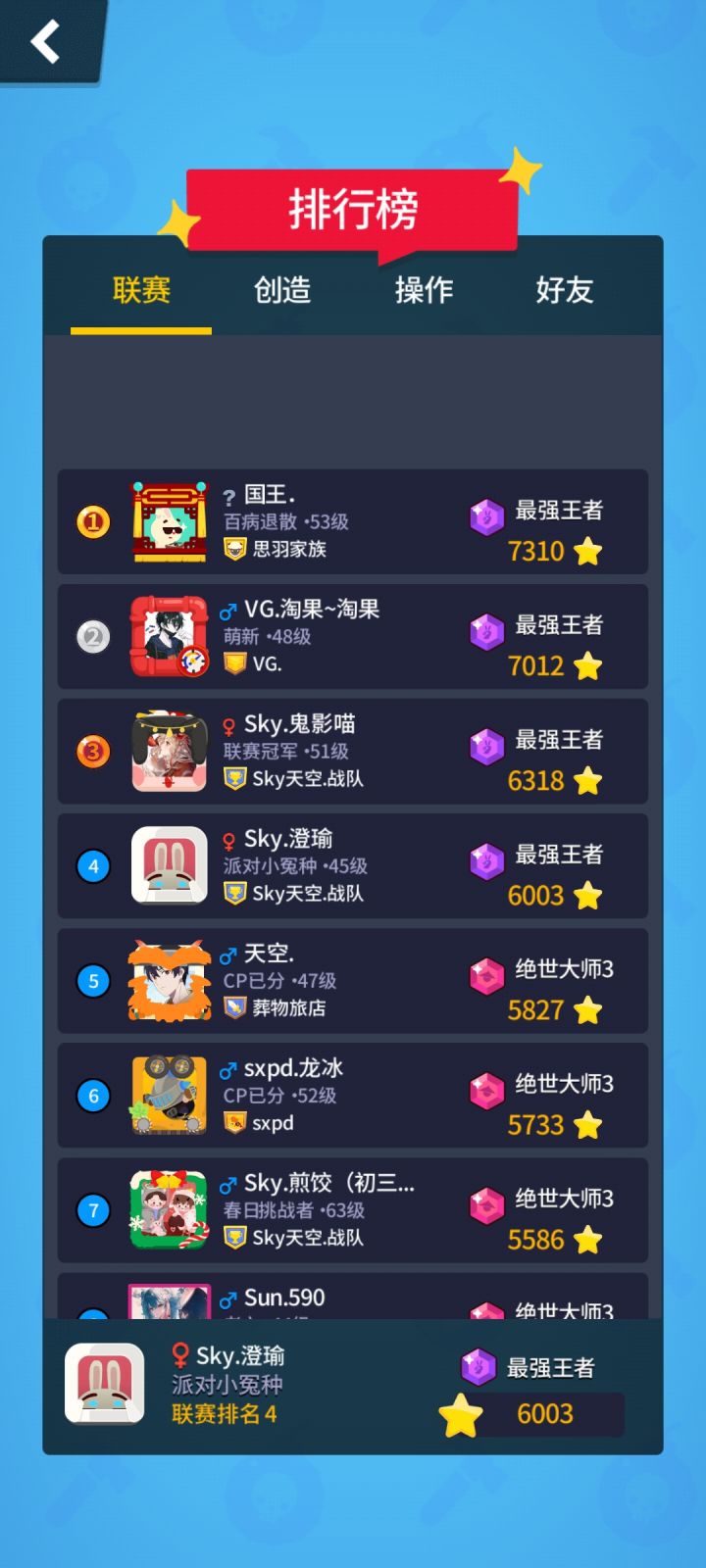Tap the pink 绝世大师3 gem beside 5827

click(485, 969)
